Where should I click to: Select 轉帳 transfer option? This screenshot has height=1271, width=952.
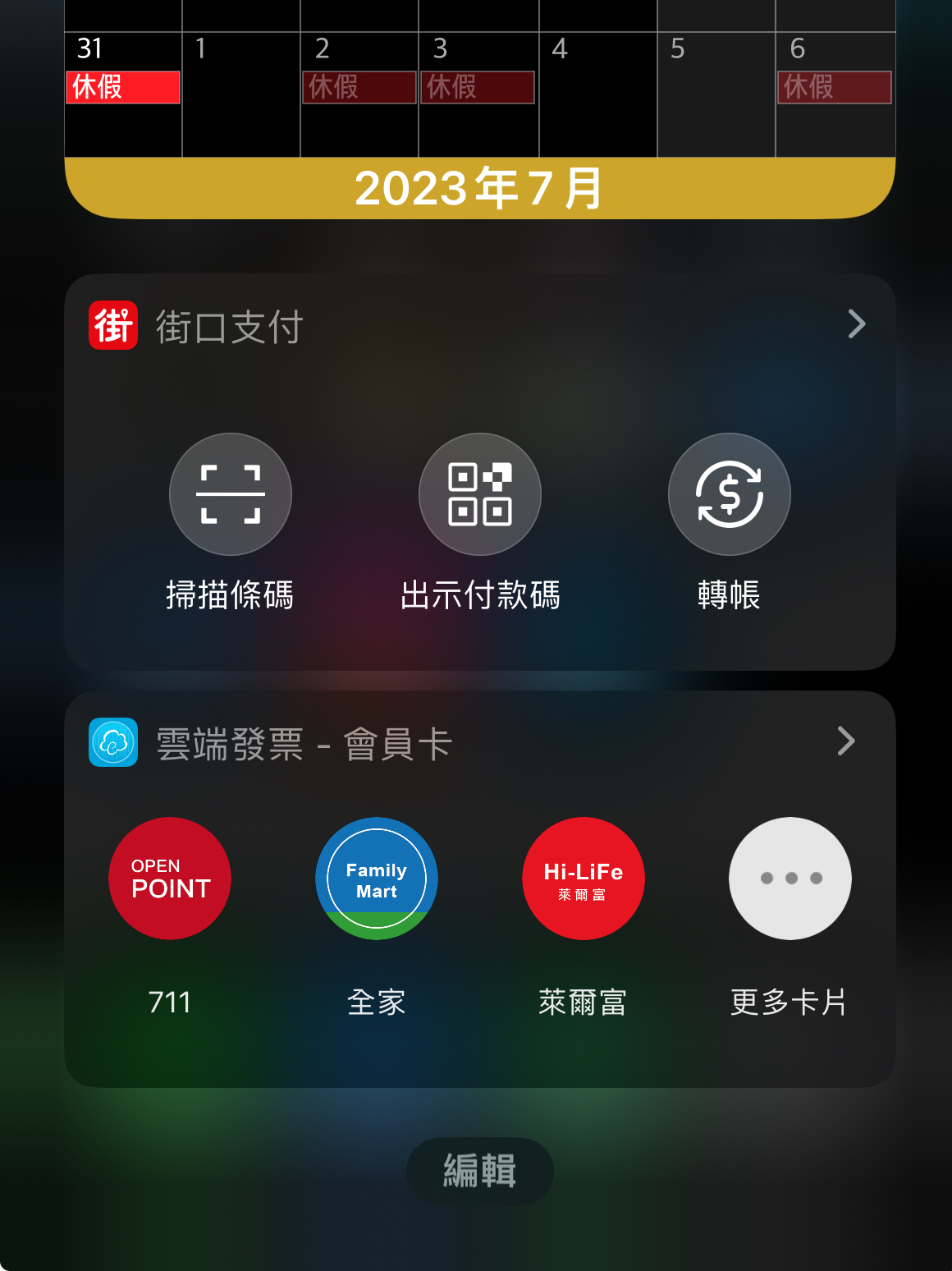pyautogui.click(x=729, y=494)
